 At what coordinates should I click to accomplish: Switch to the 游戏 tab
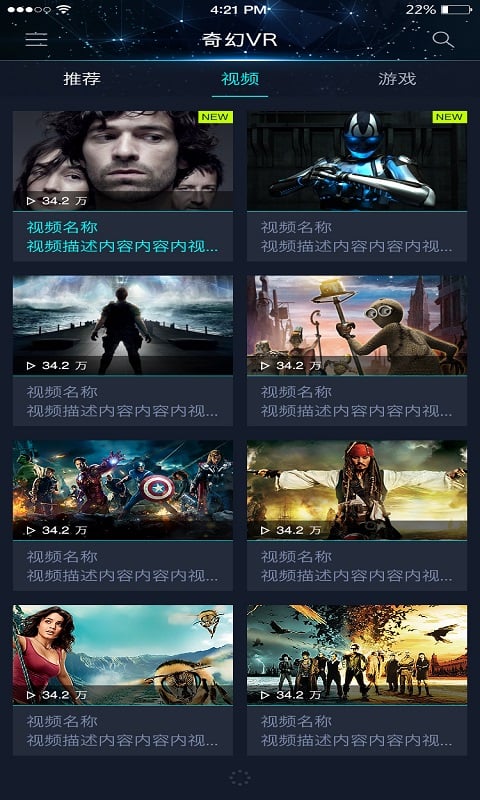(x=397, y=79)
